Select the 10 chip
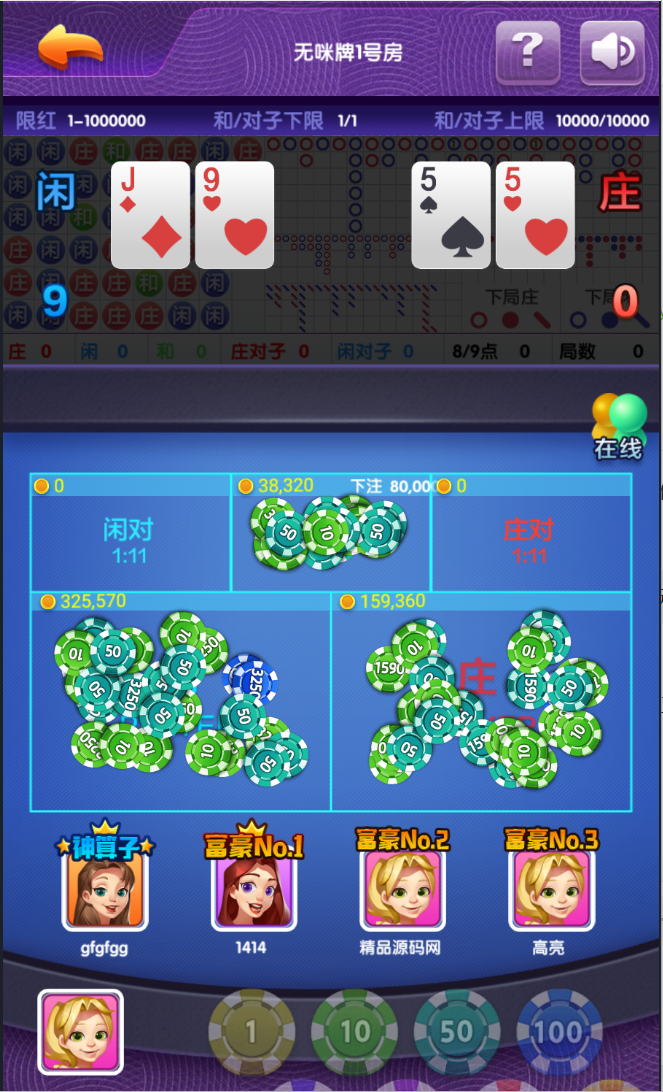This screenshot has height=1092, width=663. [354, 1032]
